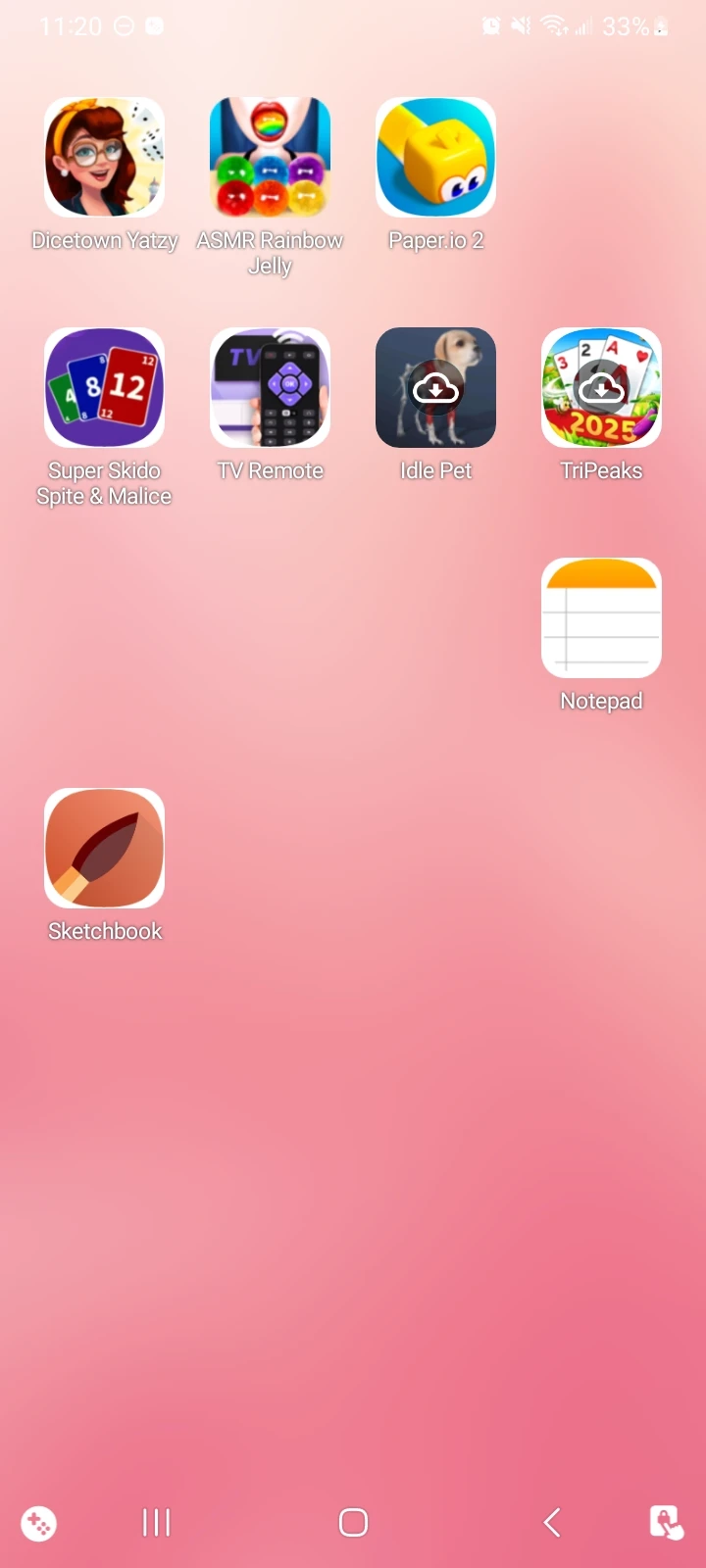Image resolution: width=706 pixels, height=1568 pixels.
Task: Tap the TriPeaks app icon
Action: click(x=601, y=387)
